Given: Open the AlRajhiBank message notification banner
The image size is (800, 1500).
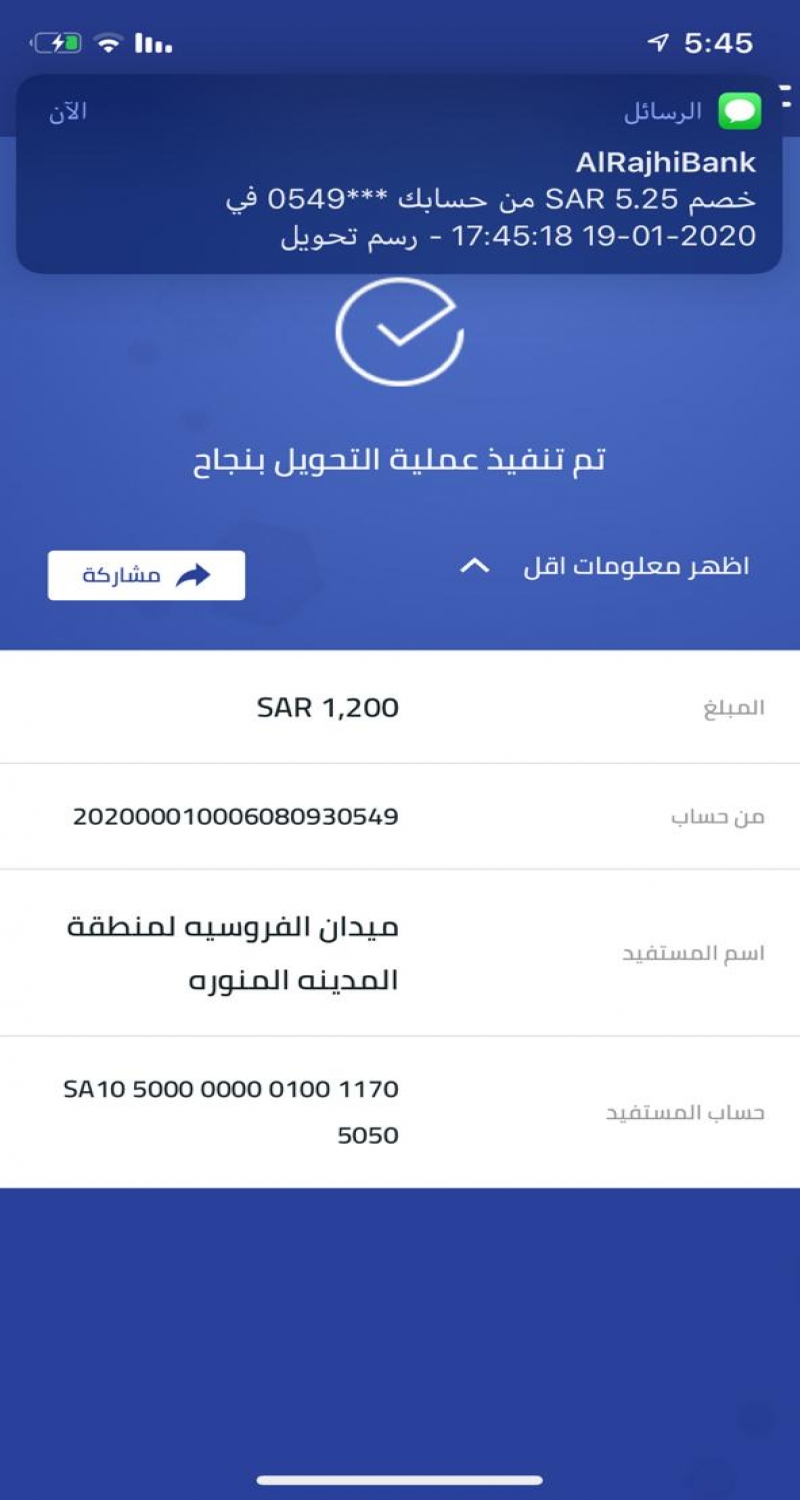Looking at the screenshot, I should 400,175.
